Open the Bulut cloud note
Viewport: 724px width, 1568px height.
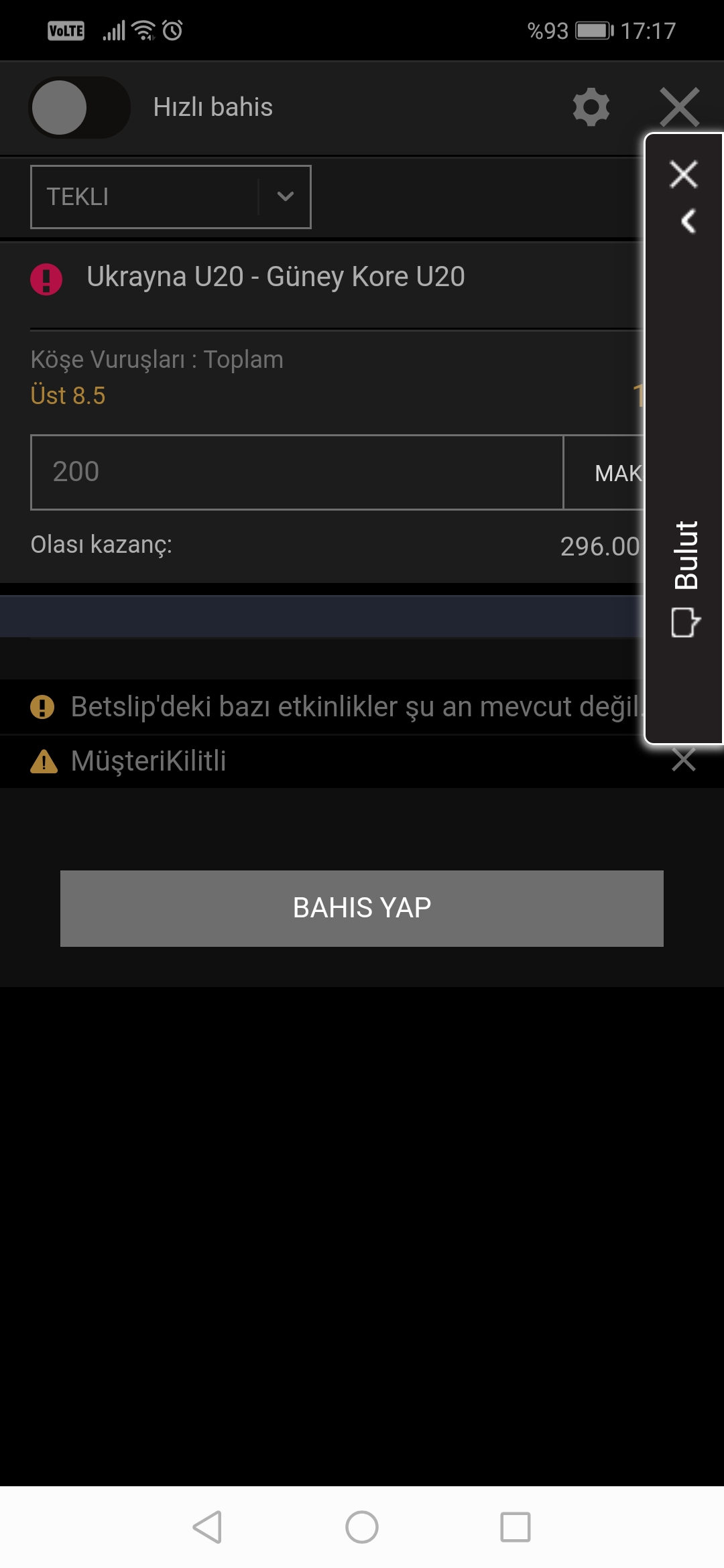[686, 578]
